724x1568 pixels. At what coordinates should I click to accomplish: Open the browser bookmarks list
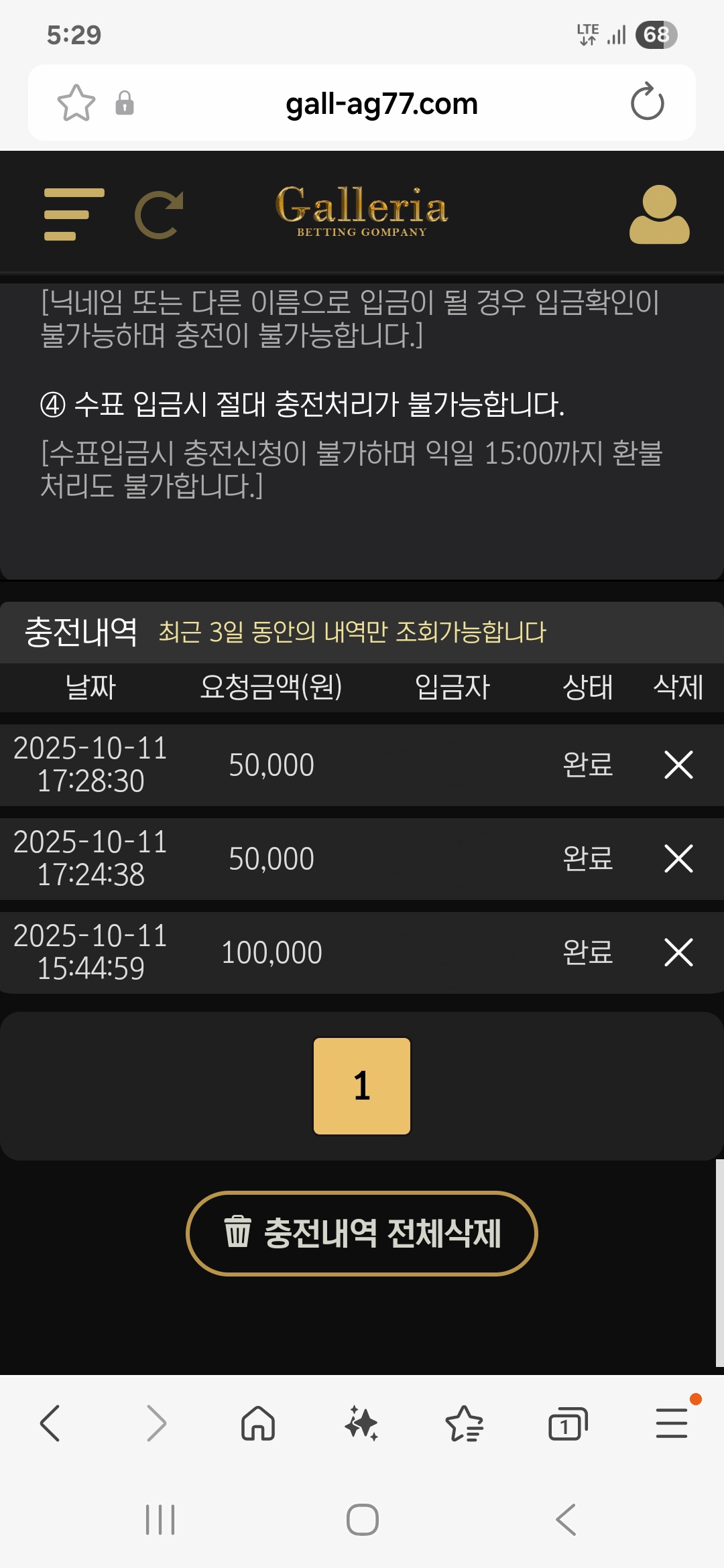coord(464,1423)
